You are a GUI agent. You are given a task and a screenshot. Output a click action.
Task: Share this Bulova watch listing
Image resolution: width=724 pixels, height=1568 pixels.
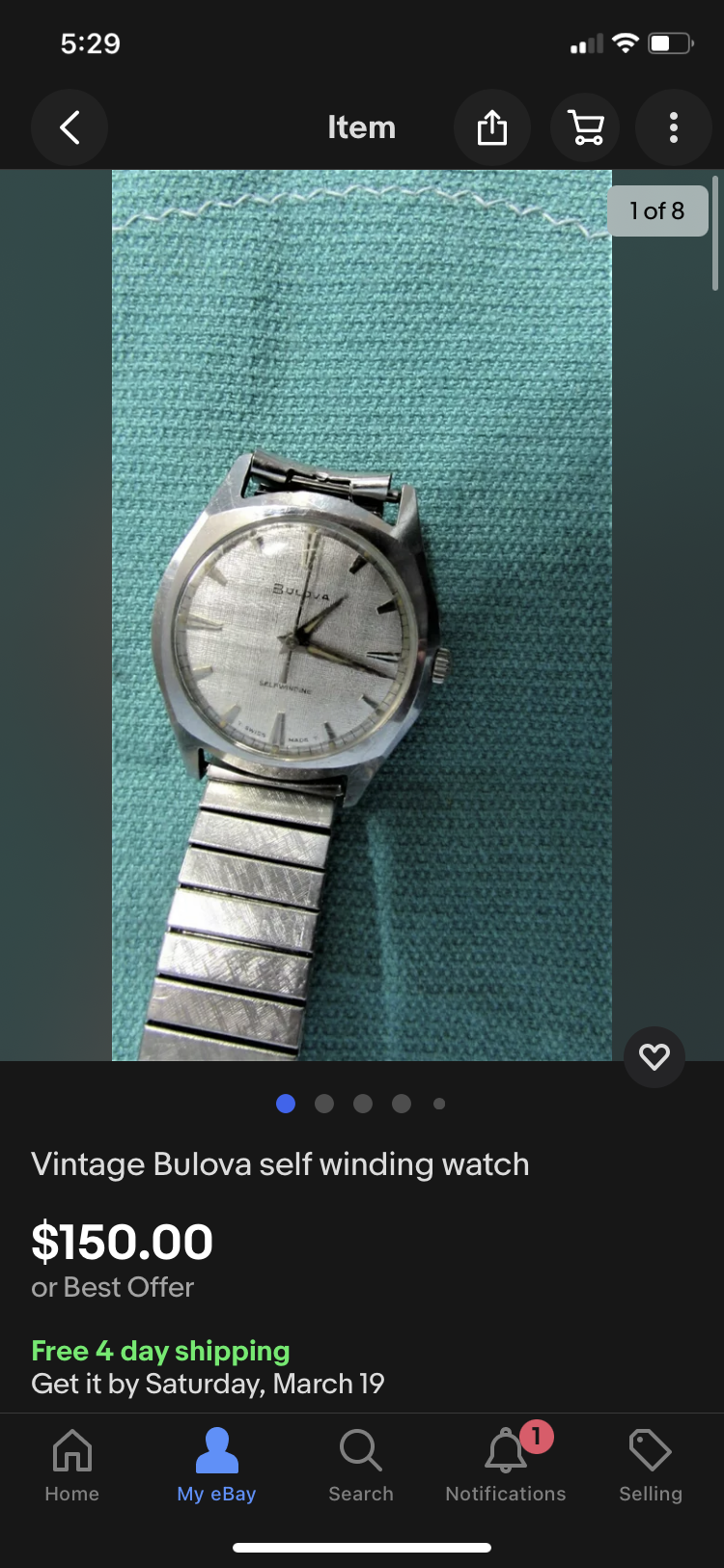[492, 127]
